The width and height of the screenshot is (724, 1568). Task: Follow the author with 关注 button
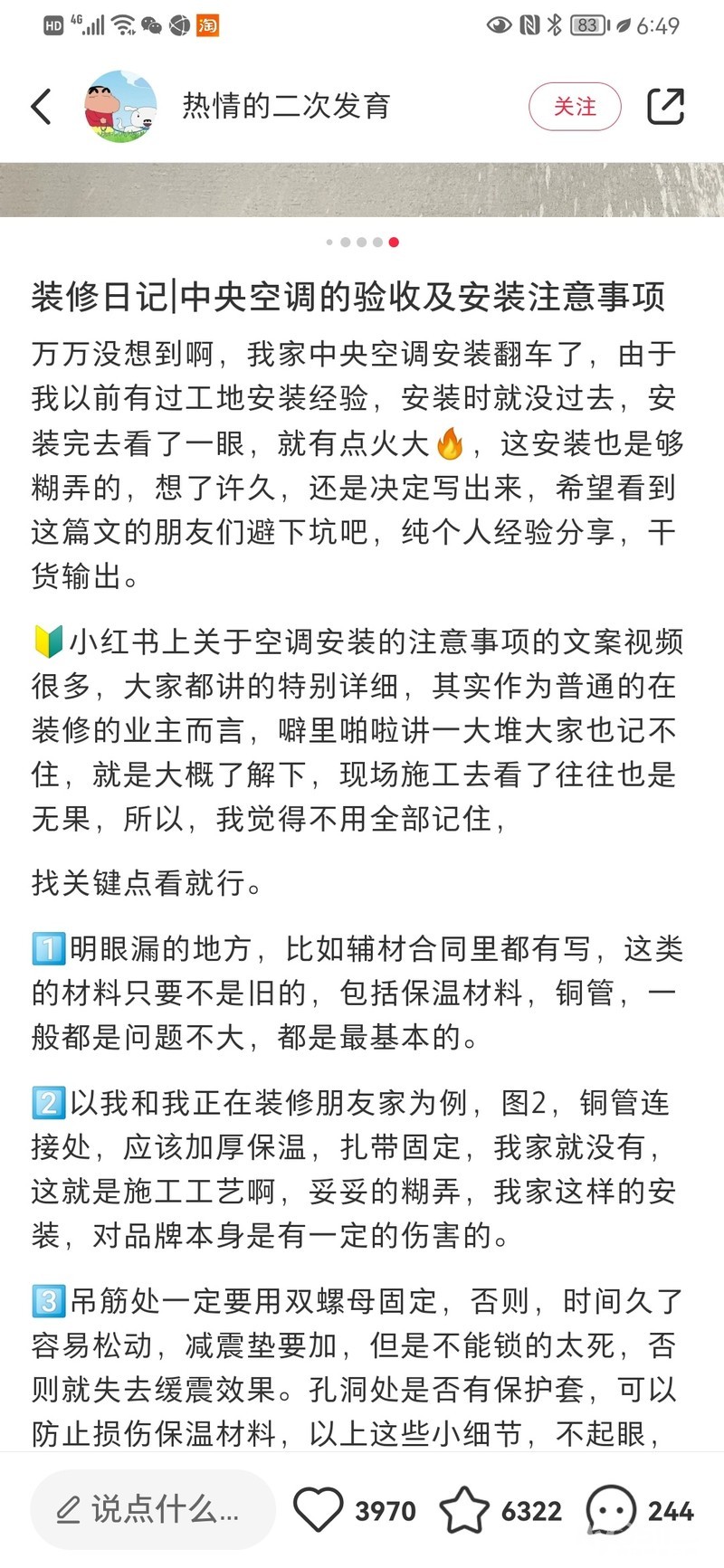coord(575,107)
